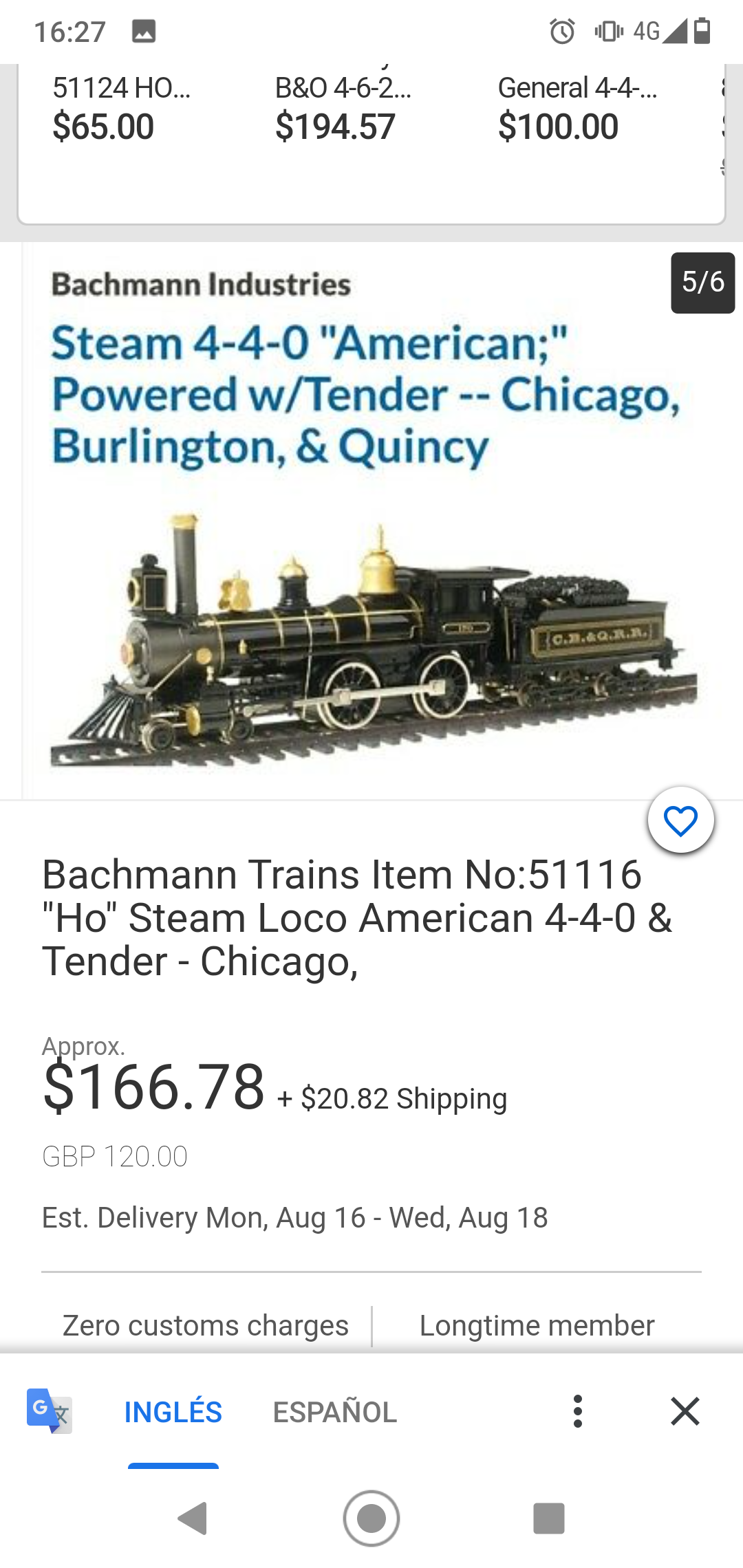View the Bachmann locomotive product image

[x=371, y=521]
